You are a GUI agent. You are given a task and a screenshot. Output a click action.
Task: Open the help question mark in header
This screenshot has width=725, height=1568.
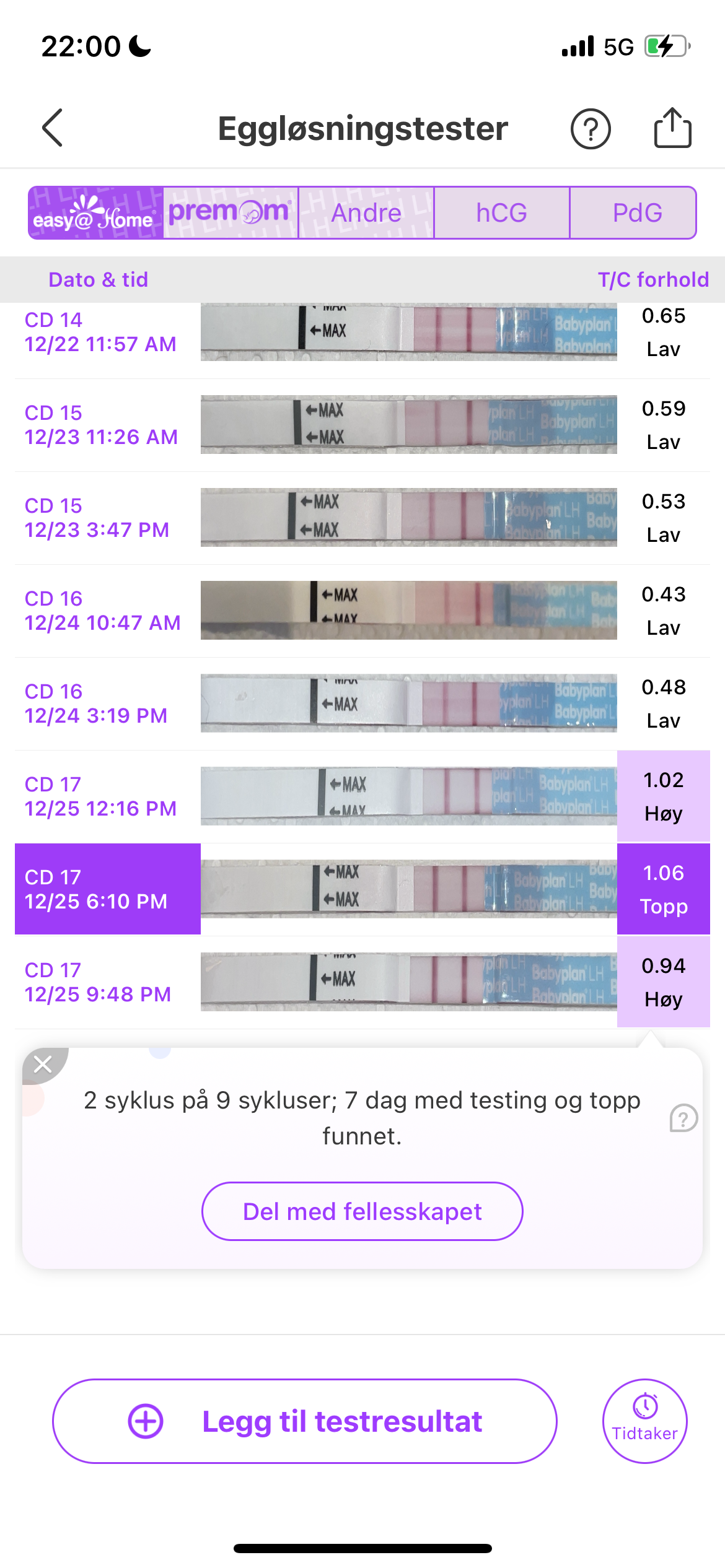coord(590,129)
